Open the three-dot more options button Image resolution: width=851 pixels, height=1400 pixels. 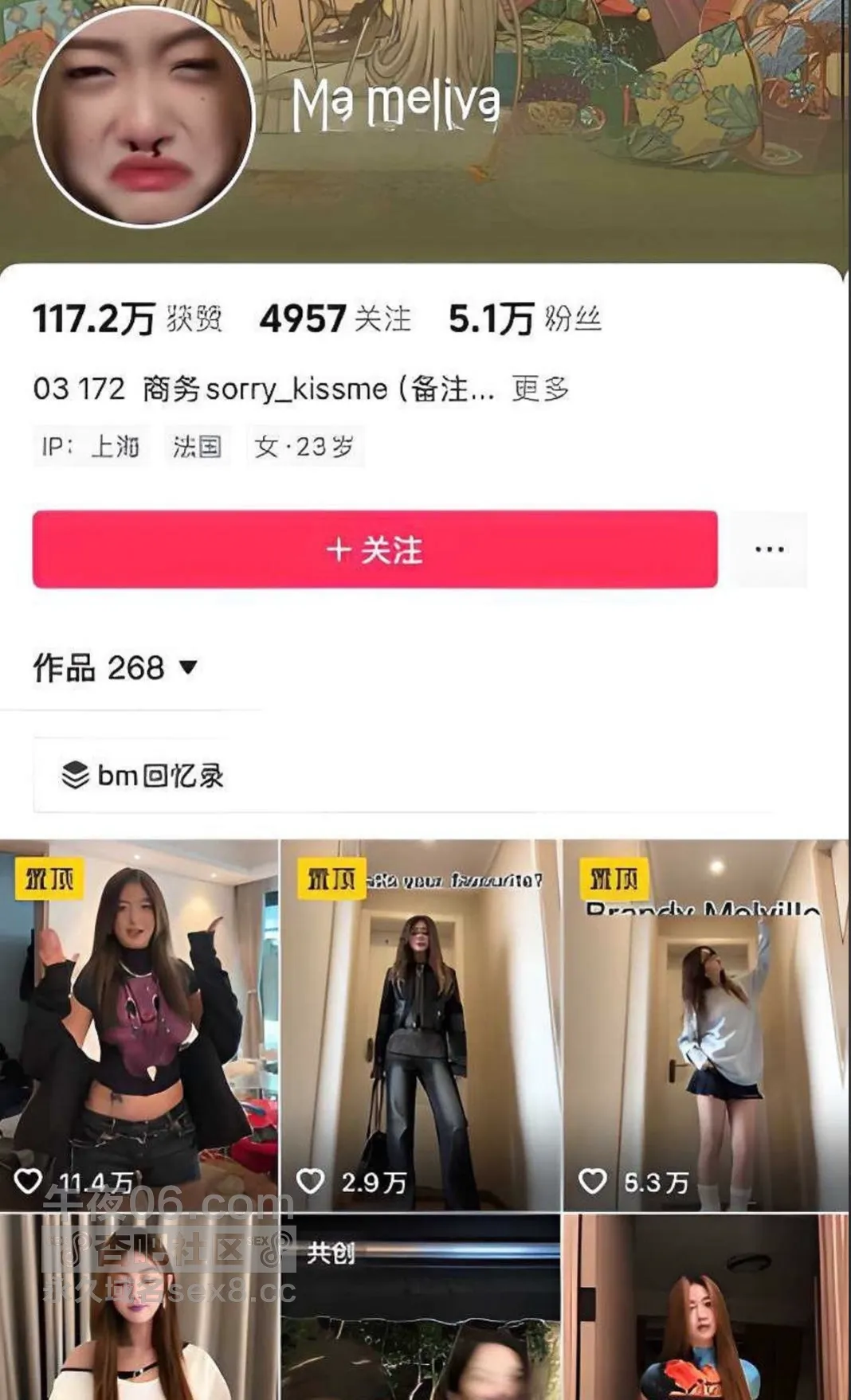pos(769,549)
